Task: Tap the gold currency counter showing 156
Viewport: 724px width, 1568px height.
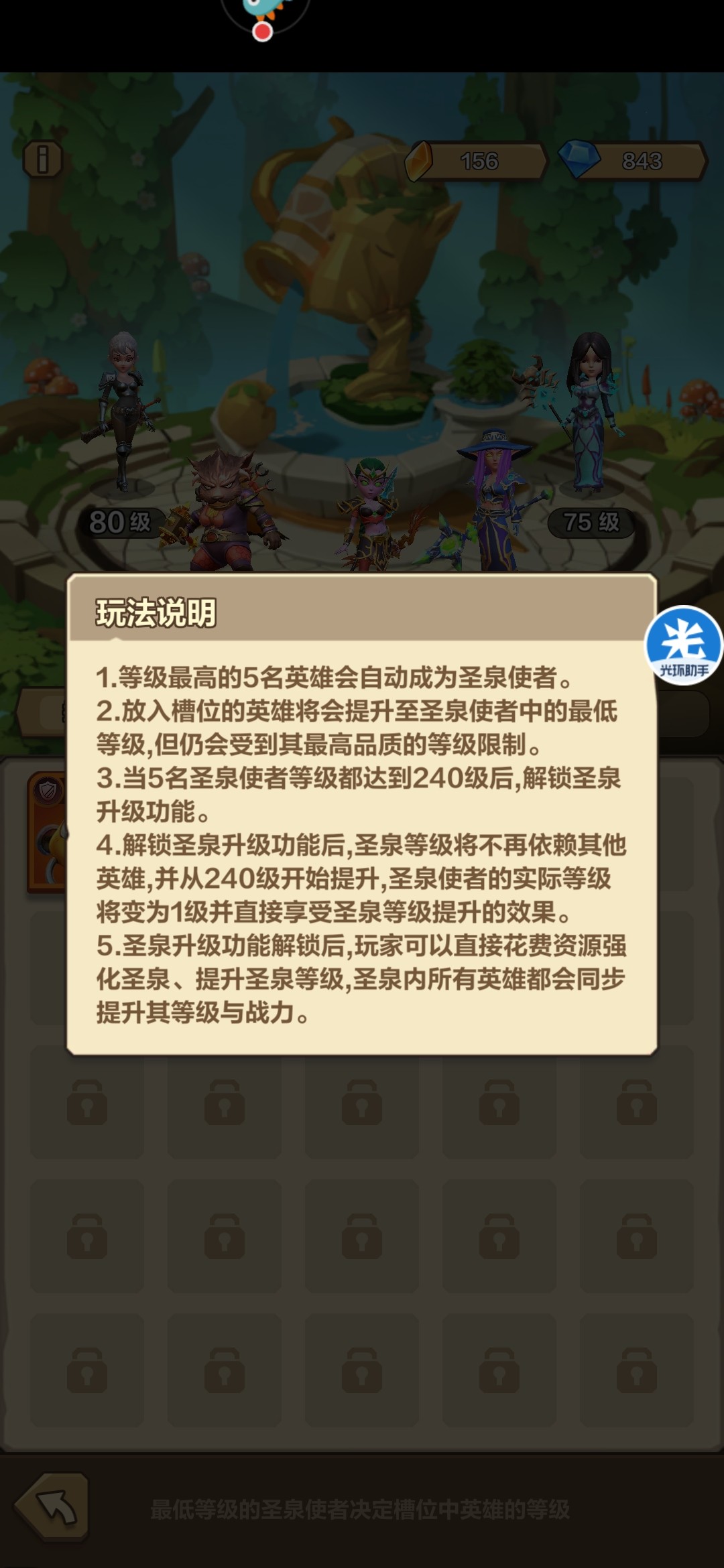Action: (x=477, y=161)
